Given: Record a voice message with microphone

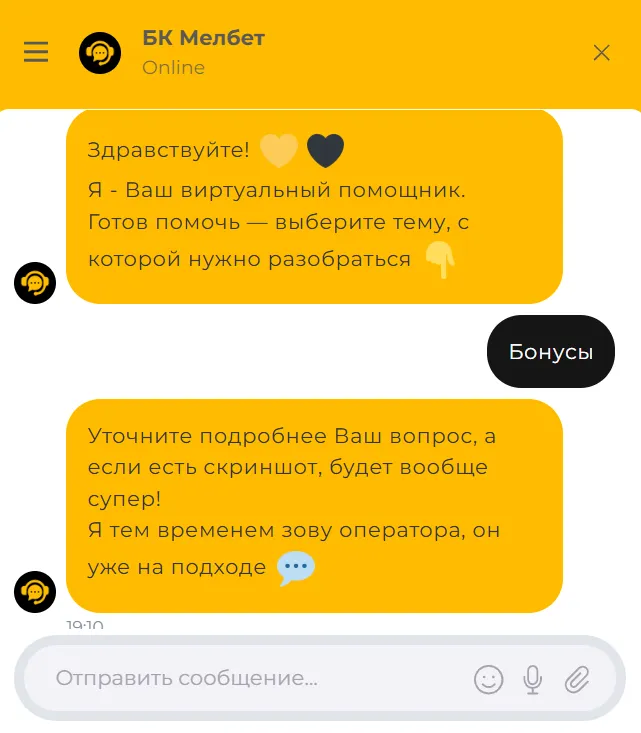Looking at the screenshot, I should pos(533,680).
